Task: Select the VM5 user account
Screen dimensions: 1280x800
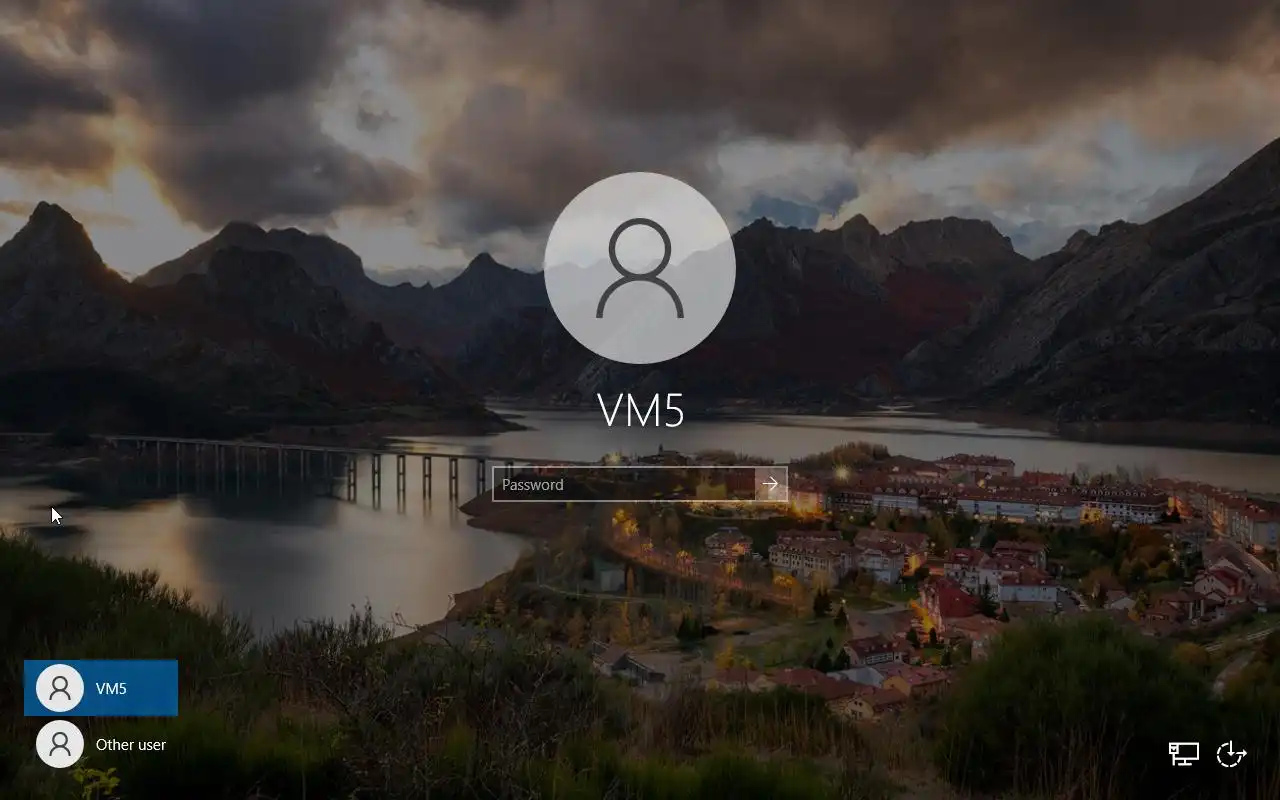Action: click(100, 688)
